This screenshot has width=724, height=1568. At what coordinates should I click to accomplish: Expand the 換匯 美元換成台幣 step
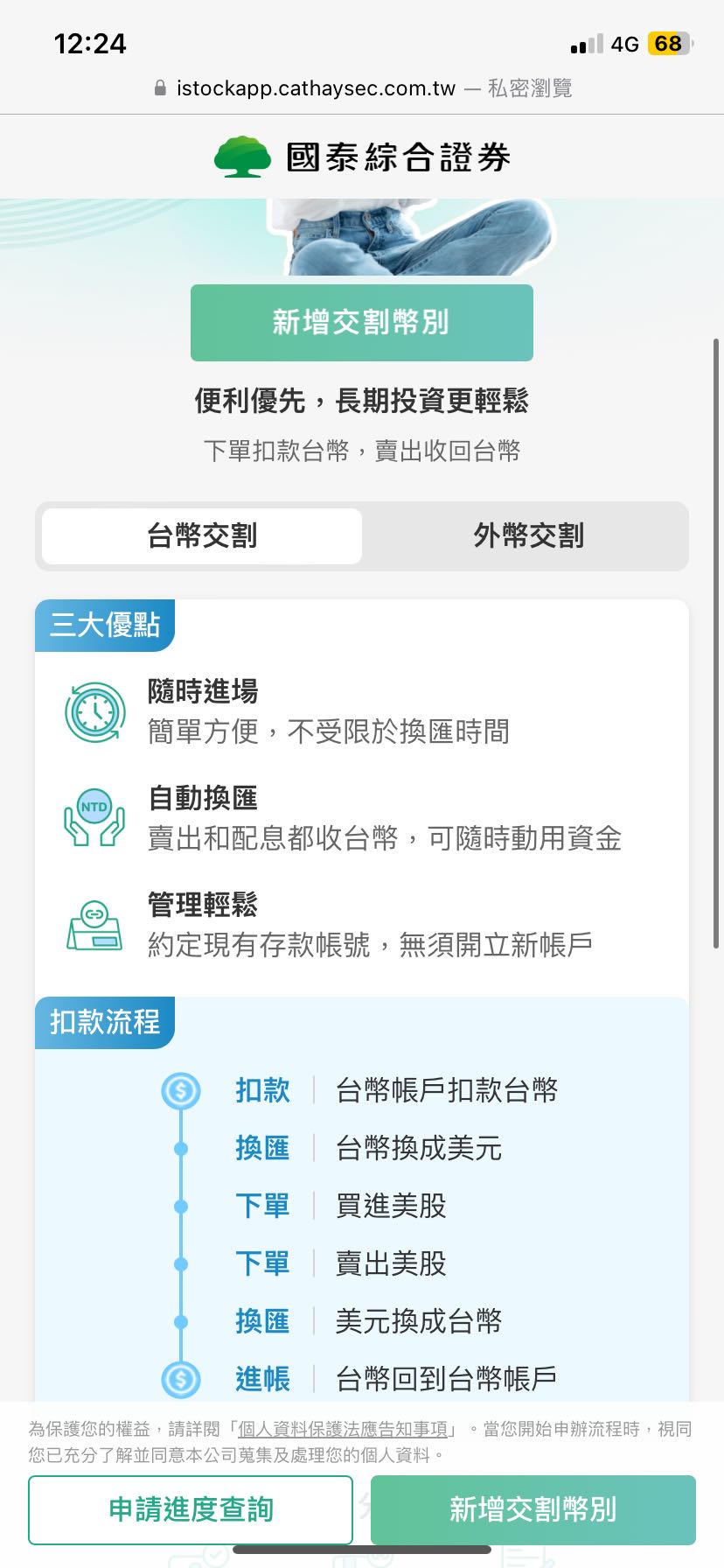(263, 1321)
